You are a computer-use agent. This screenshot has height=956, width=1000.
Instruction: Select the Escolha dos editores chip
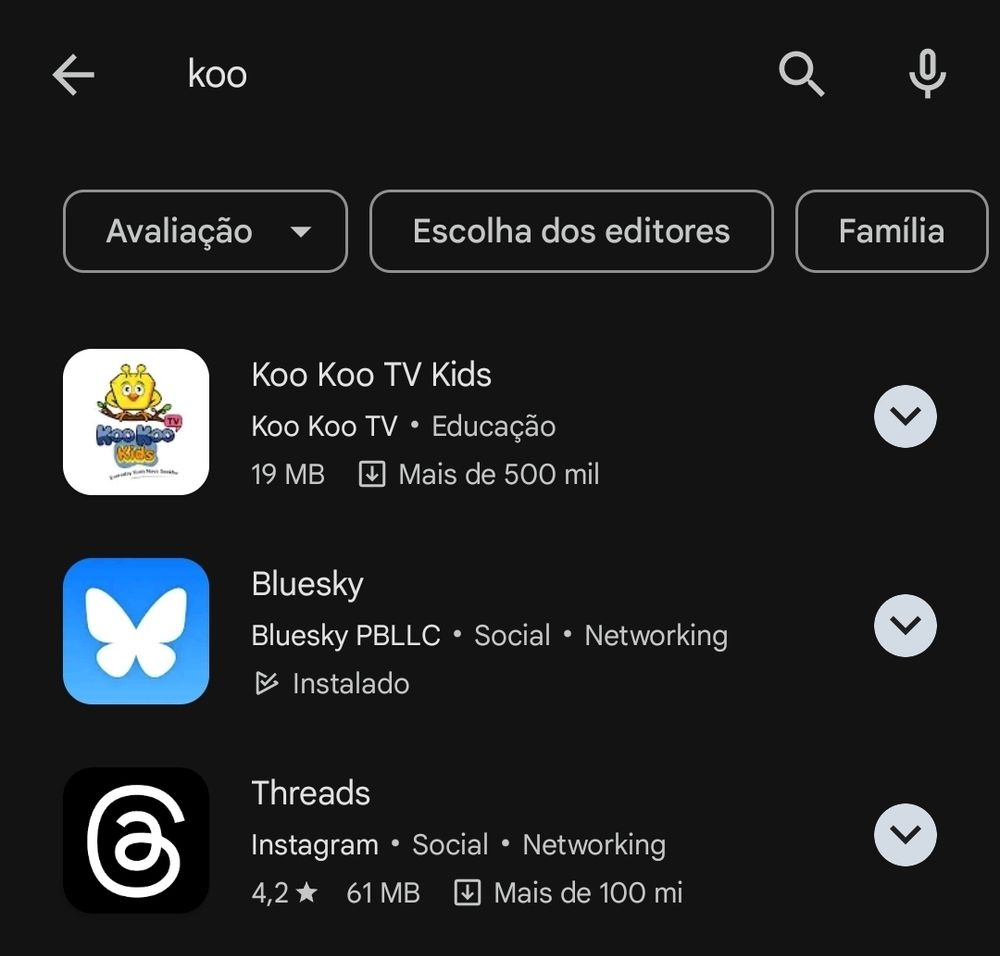(571, 232)
